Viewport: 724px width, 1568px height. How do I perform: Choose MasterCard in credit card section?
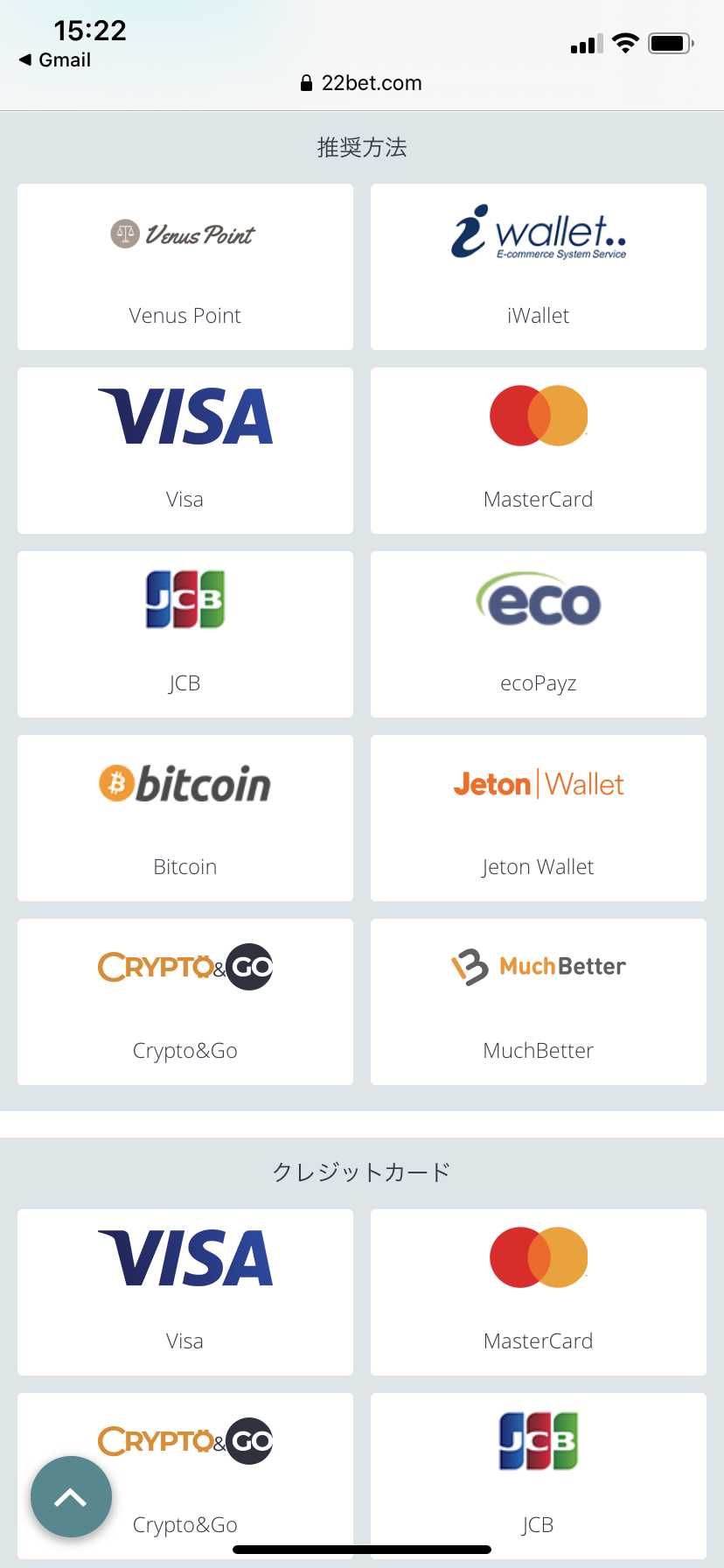tap(538, 1292)
